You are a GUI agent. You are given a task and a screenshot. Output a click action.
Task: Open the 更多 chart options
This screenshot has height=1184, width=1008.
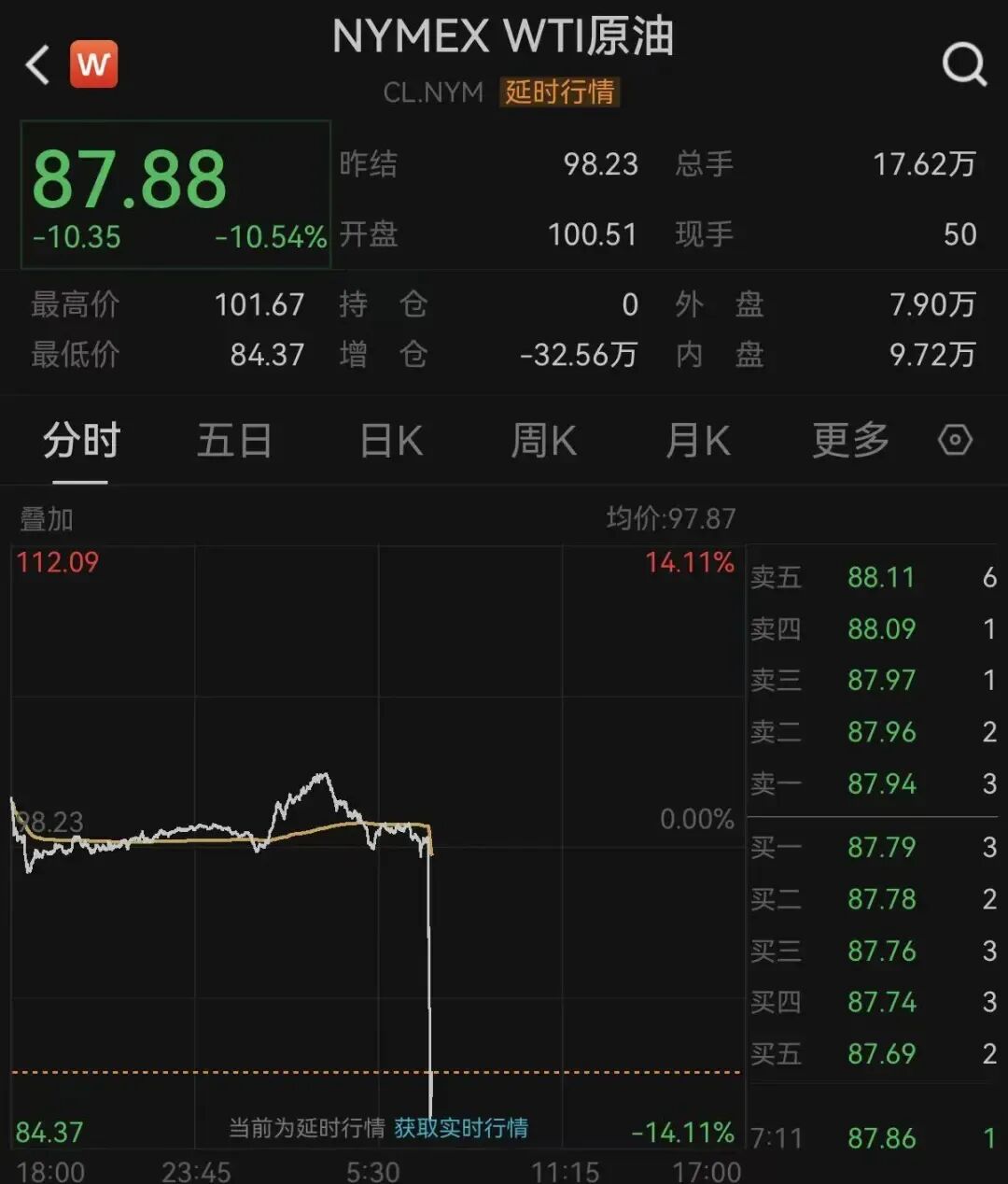tap(850, 441)
